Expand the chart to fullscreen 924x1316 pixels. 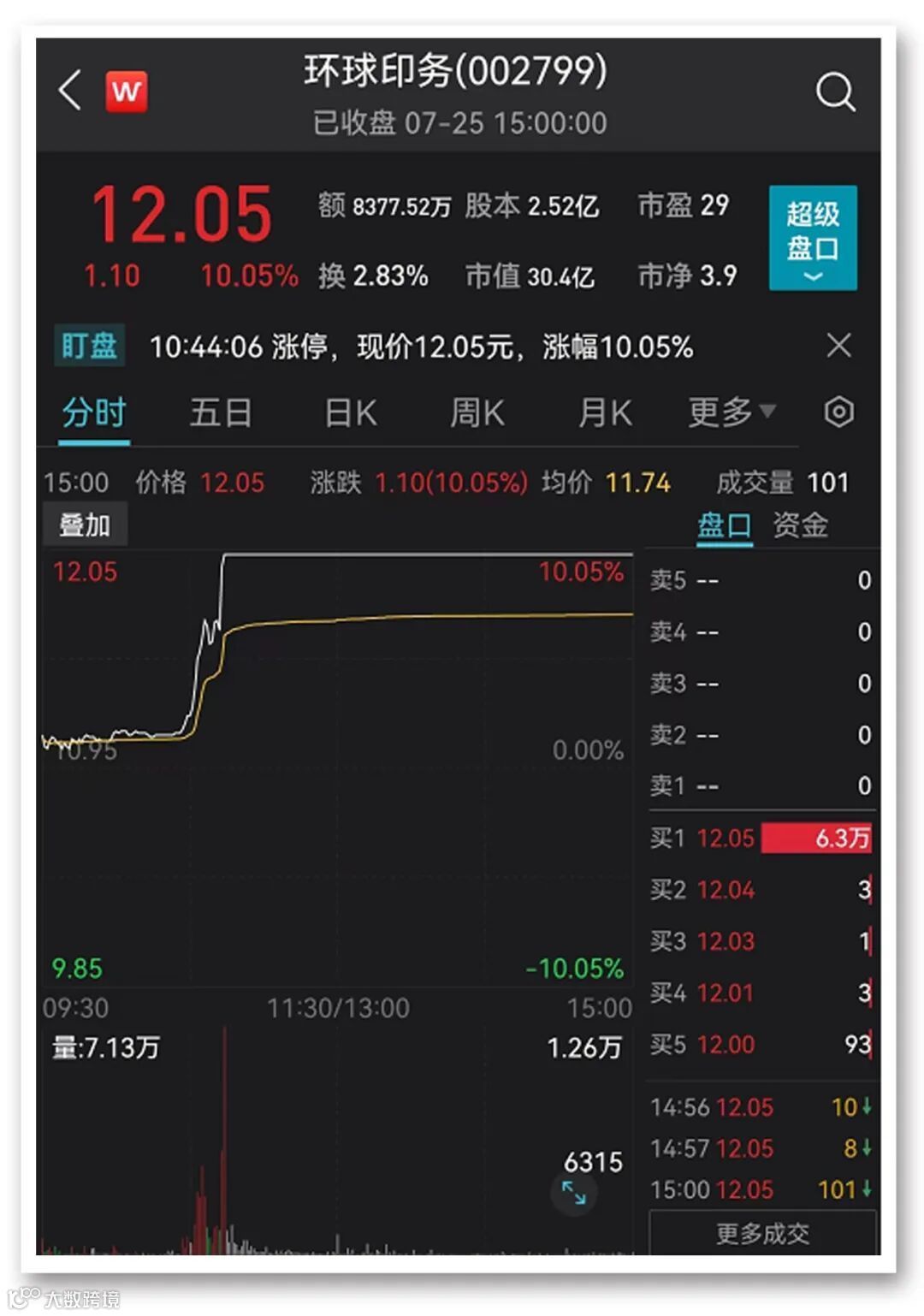point(573,1192)
